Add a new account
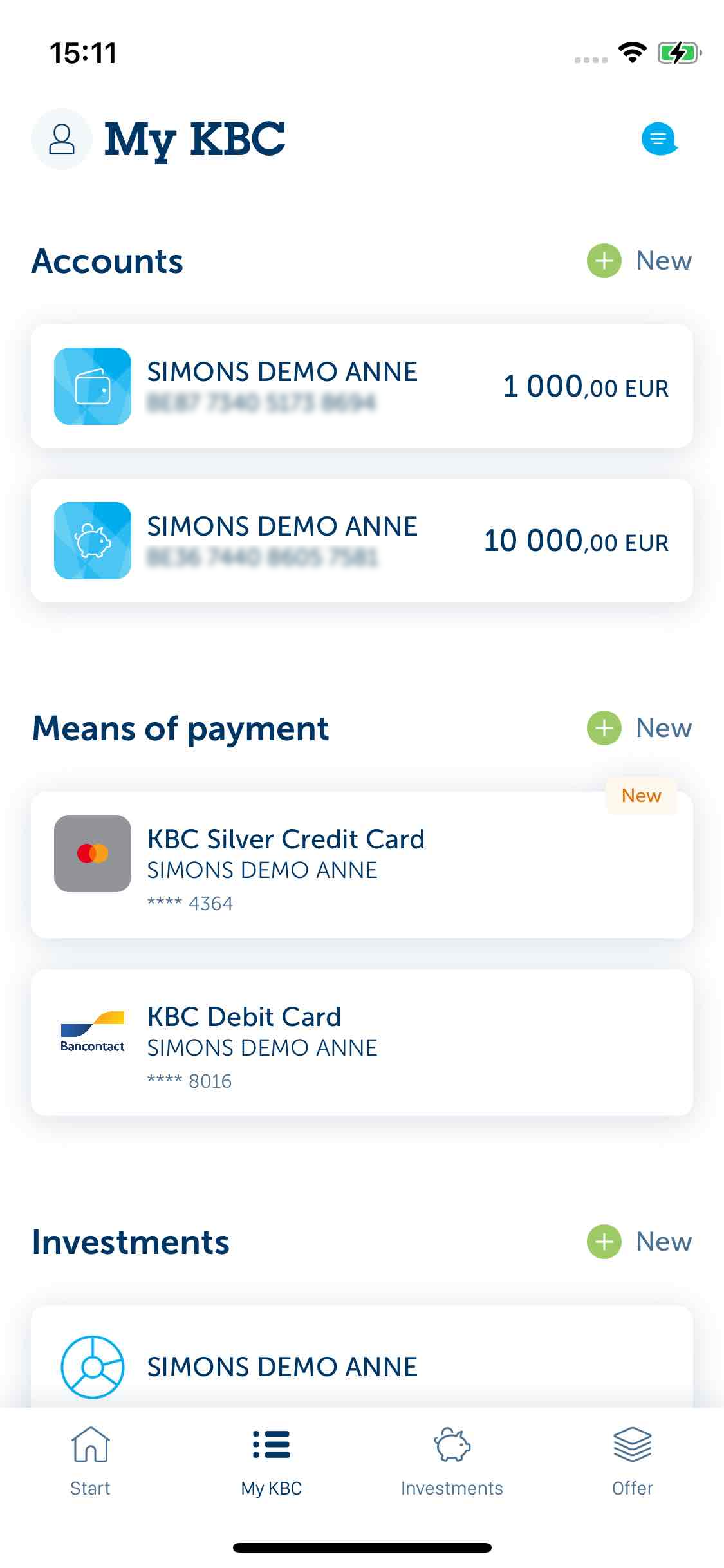The image size is (724, 1568). coord(639,261)
